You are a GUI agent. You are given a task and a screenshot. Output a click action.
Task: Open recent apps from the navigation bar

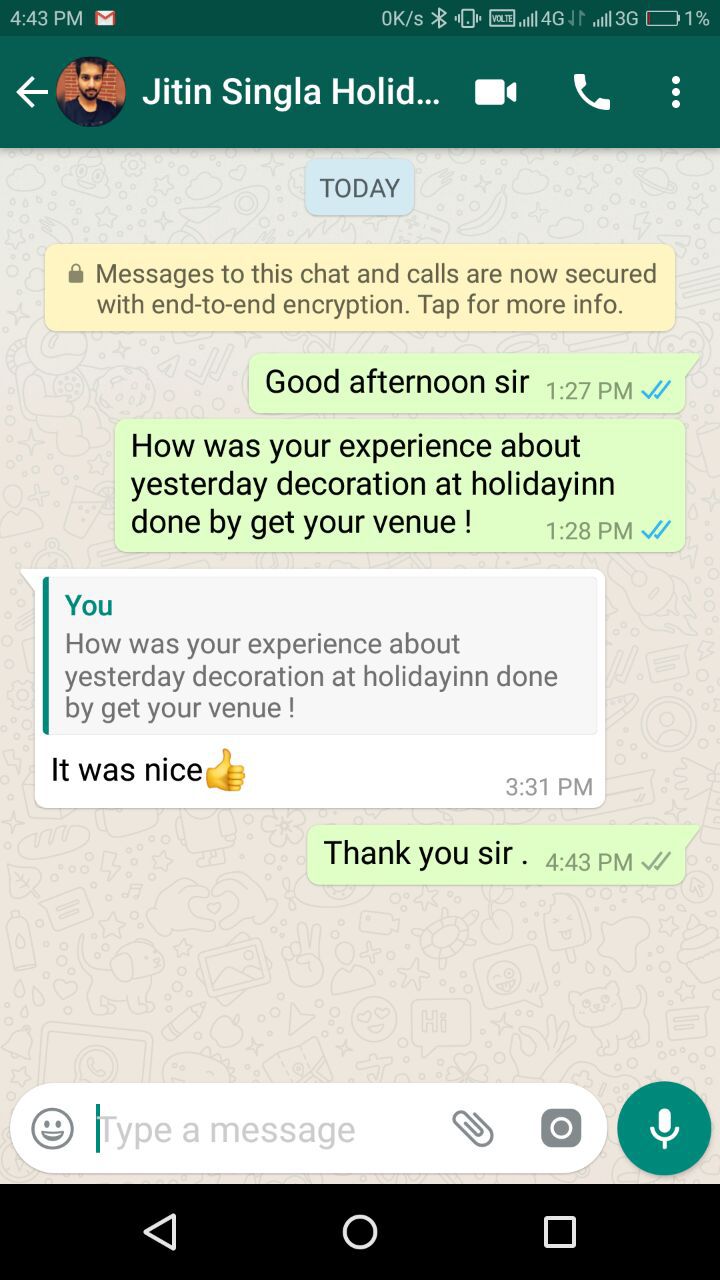tap(560, 1232)
